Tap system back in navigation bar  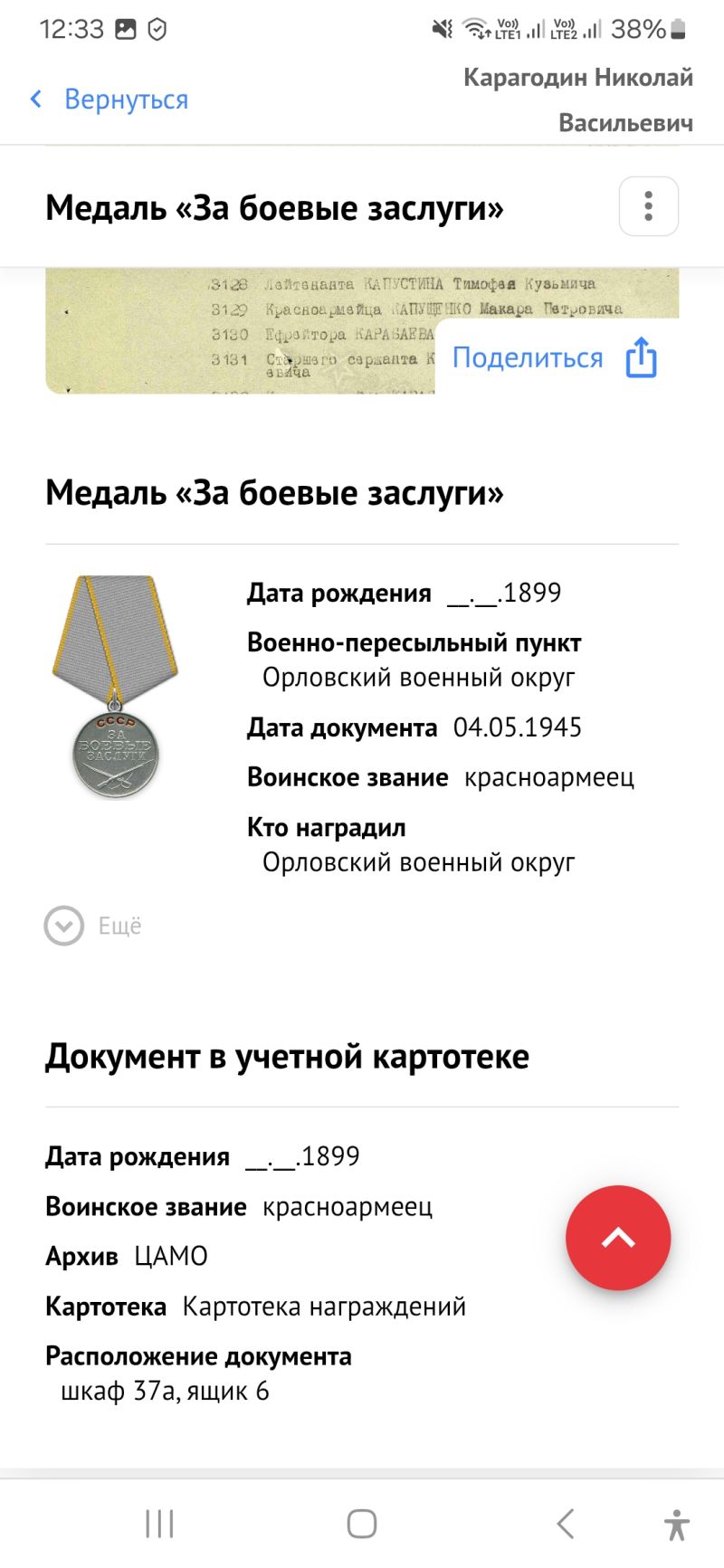[x=565, y=1524]
